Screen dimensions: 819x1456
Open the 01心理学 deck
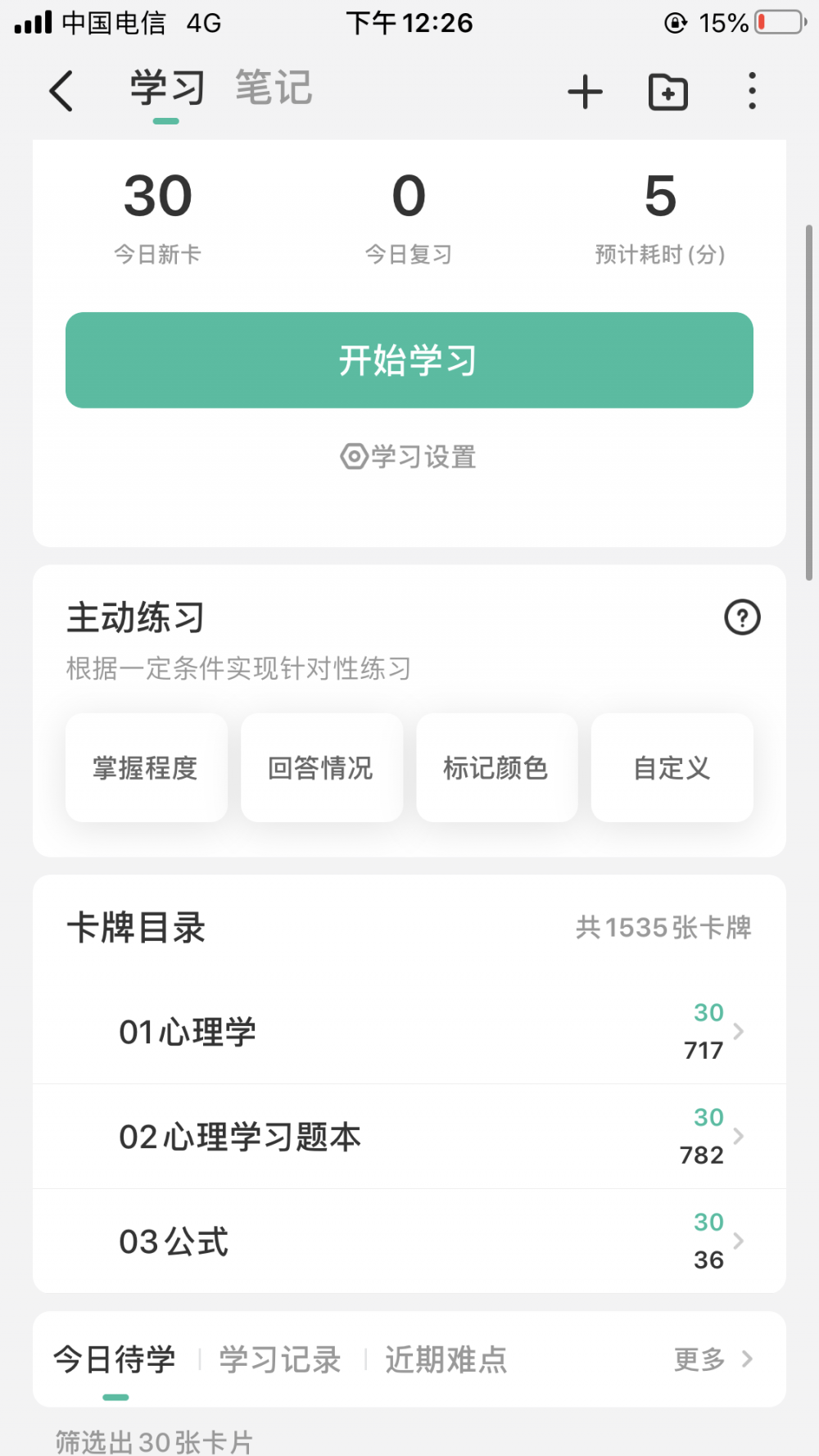click(x=409, y=1032)
